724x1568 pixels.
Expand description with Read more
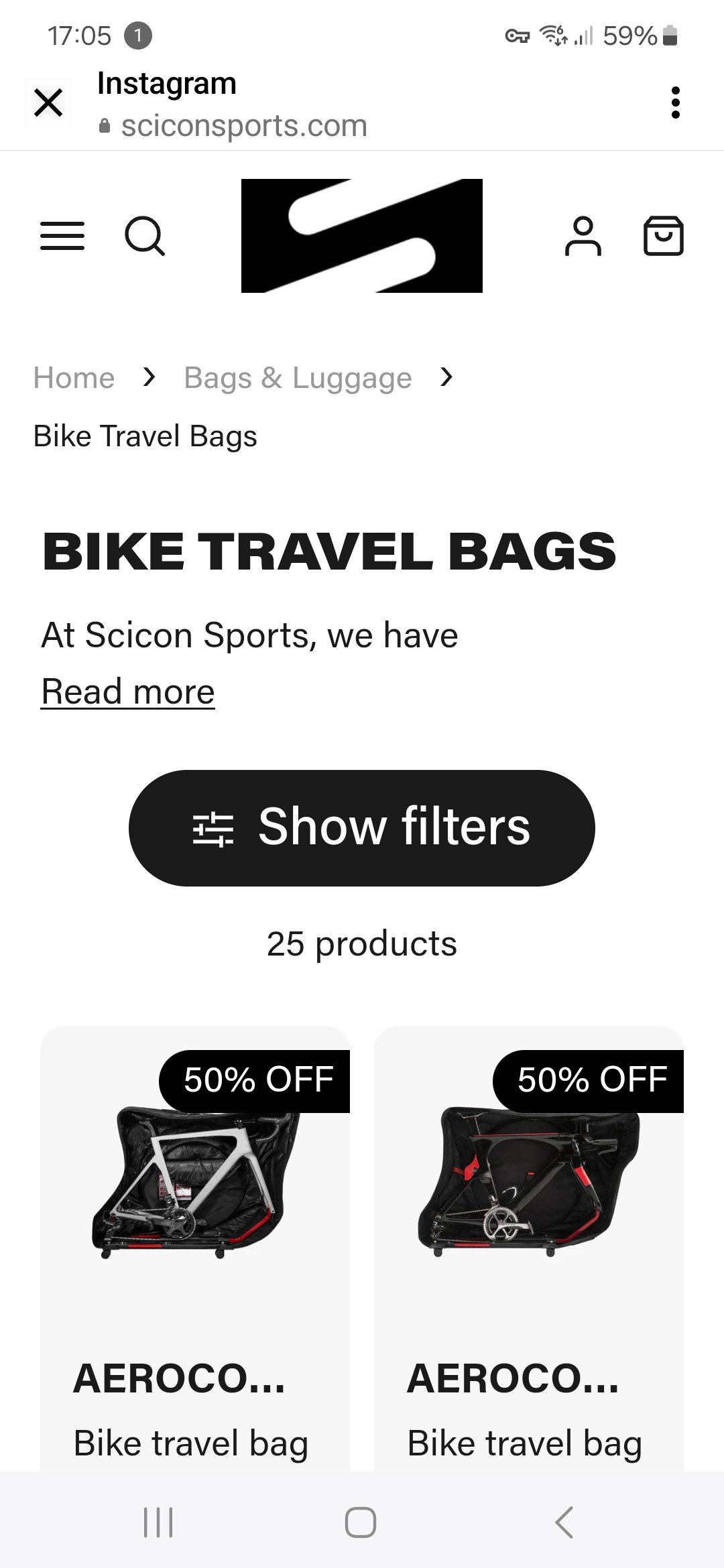[127, 692]
